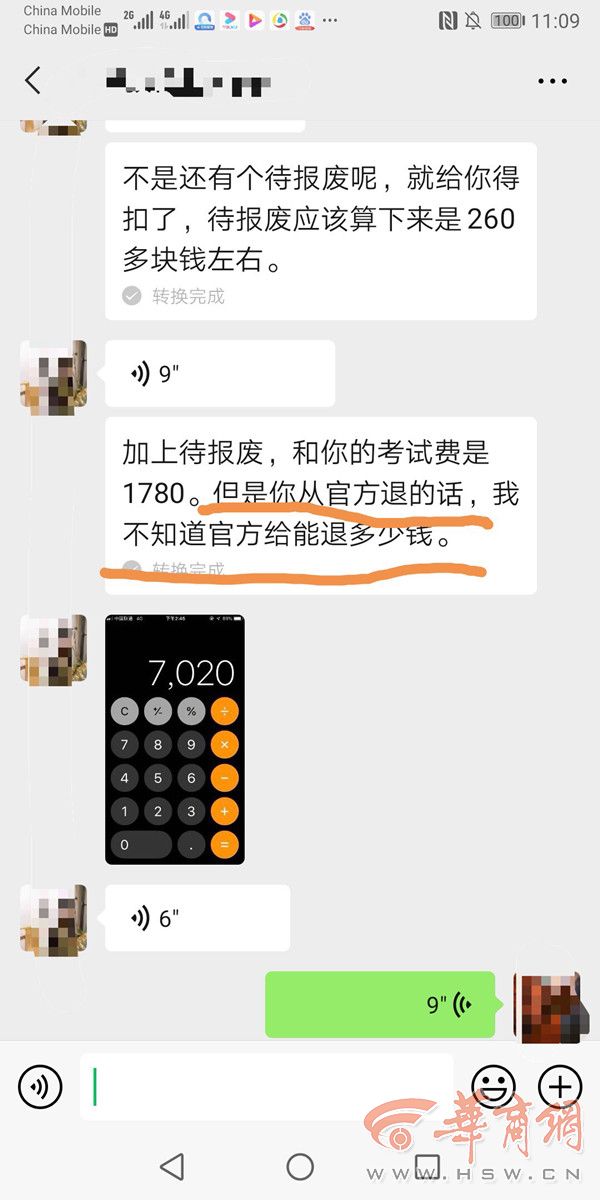This screenshot has width=600, height=1200.
Task: Go back from the chat
Action: (x=33, y=81)
